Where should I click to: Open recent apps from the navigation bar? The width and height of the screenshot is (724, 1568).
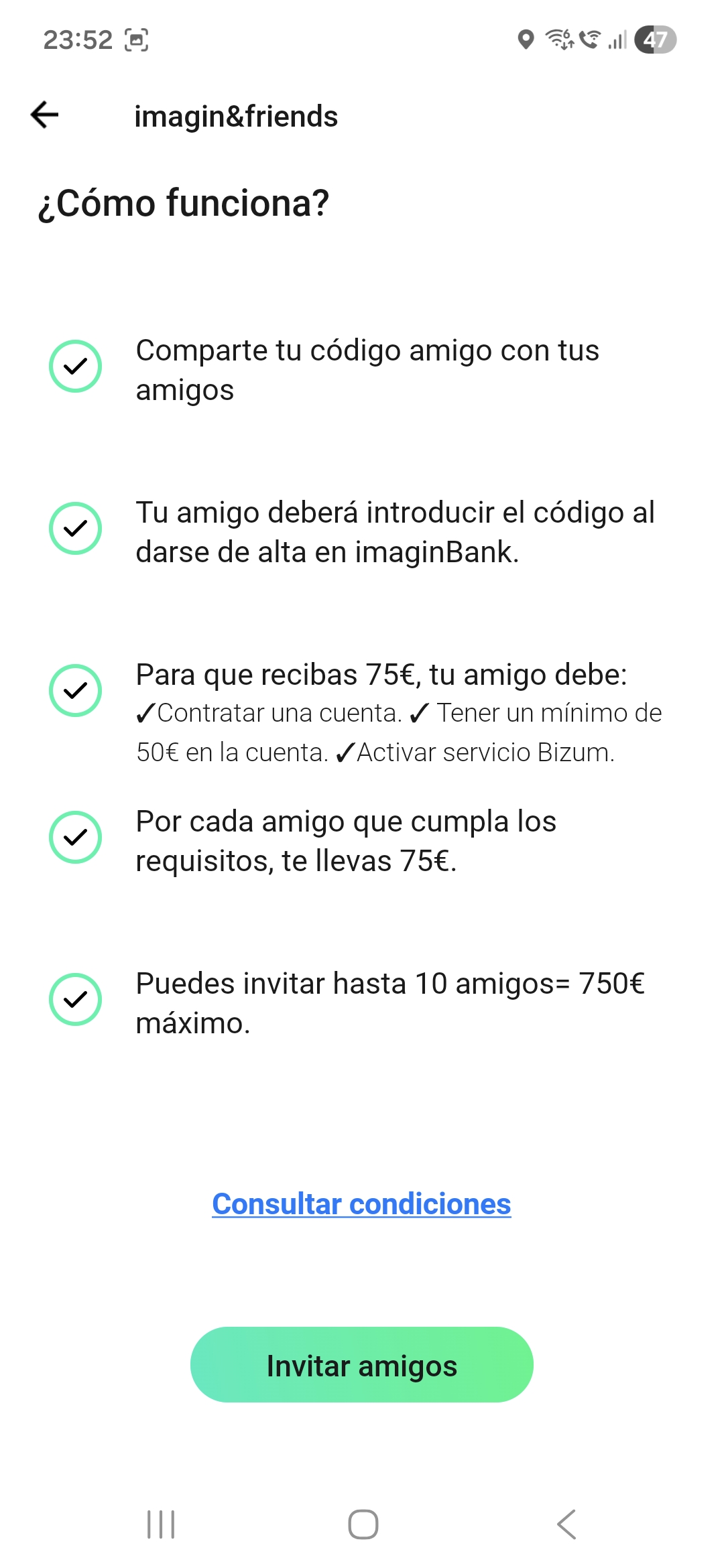coord(161,1524)
